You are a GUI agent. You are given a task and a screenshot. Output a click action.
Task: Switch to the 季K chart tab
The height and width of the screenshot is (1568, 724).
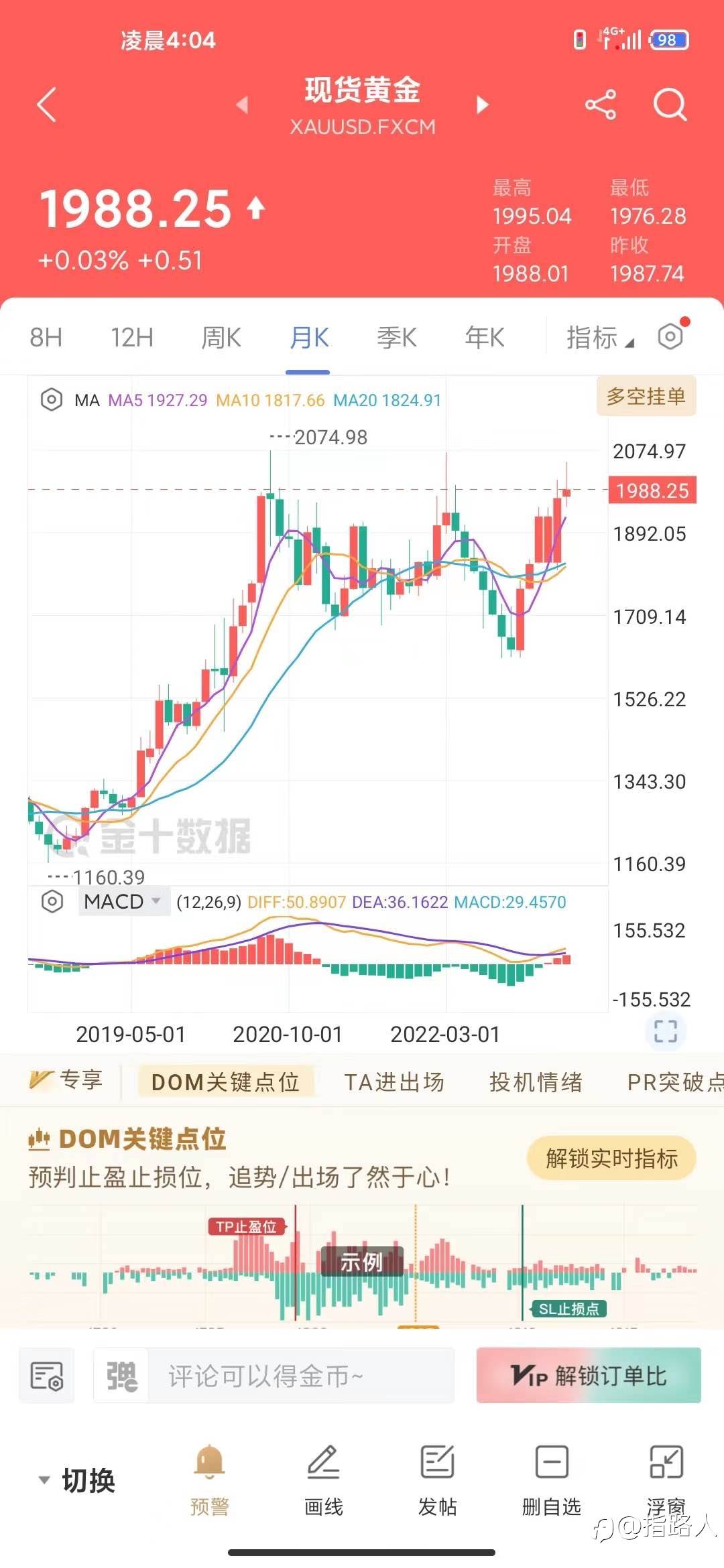point(397,338)
